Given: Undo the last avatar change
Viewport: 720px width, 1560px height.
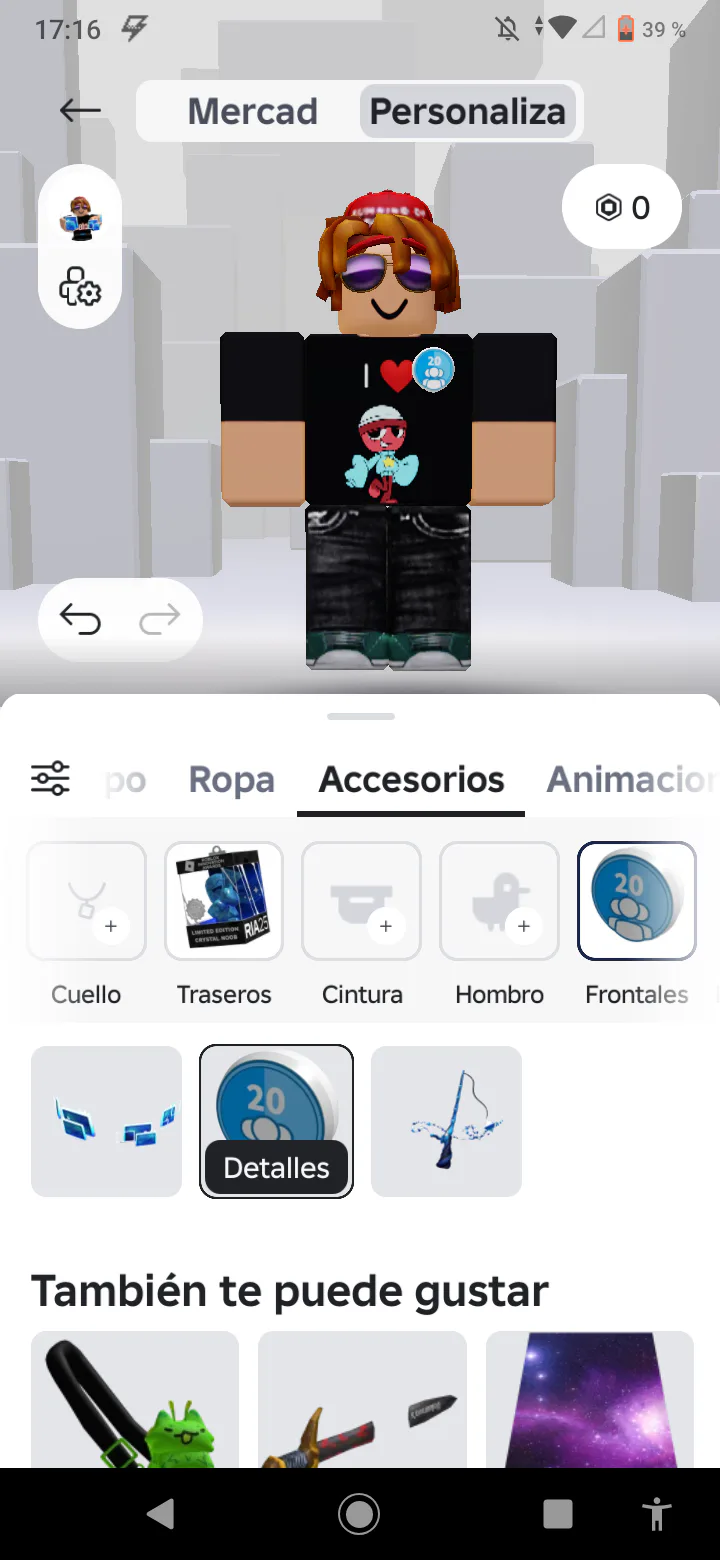Looking at the screenshot, I should tap(80, 620).
